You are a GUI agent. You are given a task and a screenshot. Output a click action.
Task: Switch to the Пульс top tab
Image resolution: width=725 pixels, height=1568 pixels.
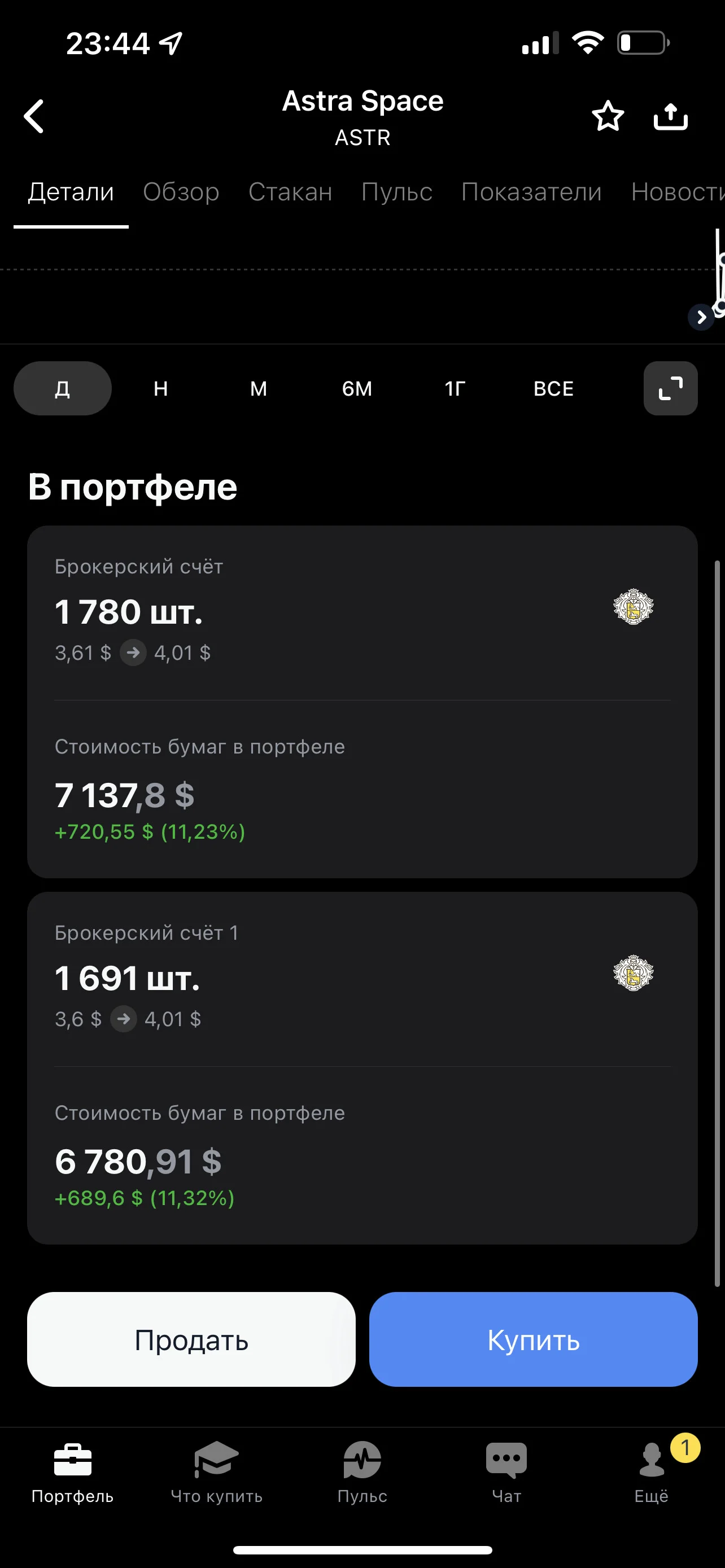point(397,192)
